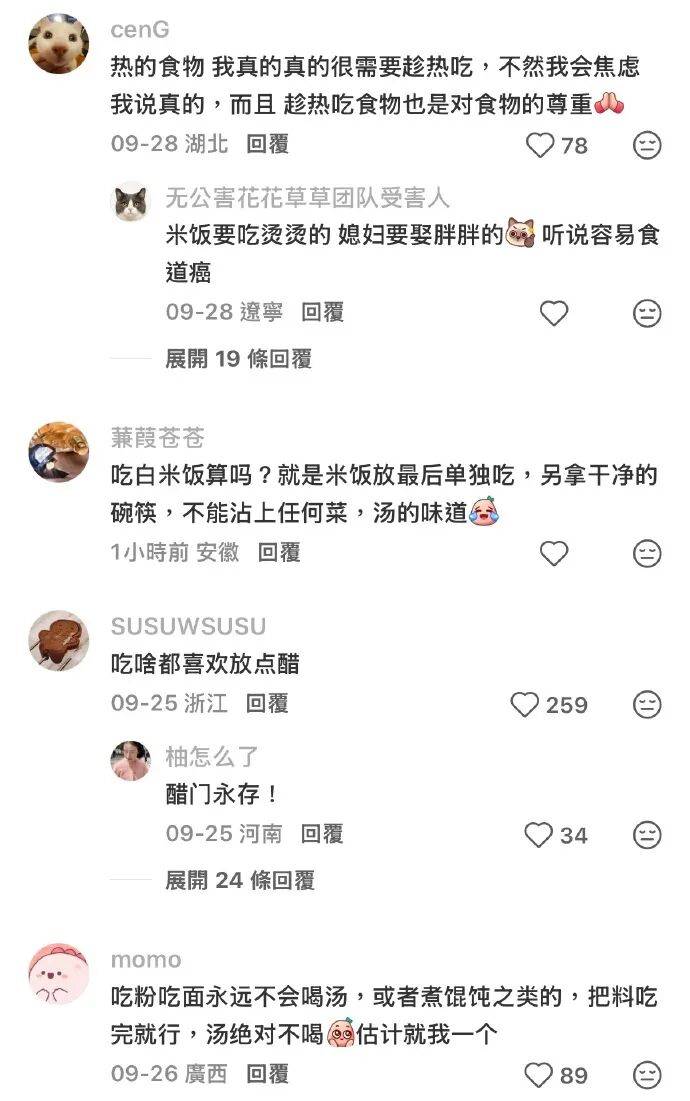The height and width of the screenshot is (1101, 690).
Task: Like SUSUWSUSU's vinegar comment
Action: (526, 705)
